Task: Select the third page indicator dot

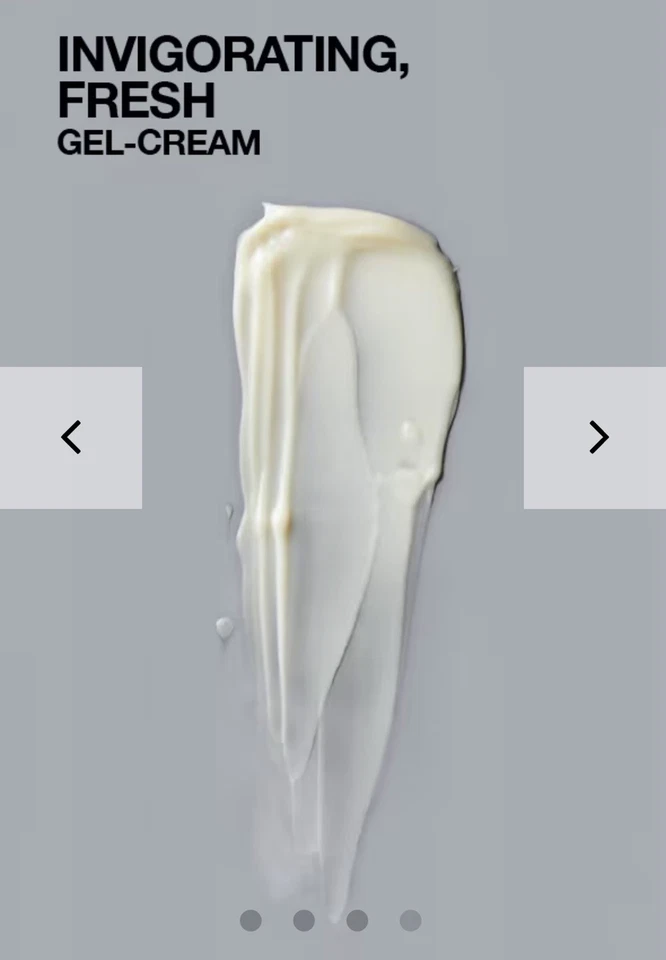Action: [357, 920]
